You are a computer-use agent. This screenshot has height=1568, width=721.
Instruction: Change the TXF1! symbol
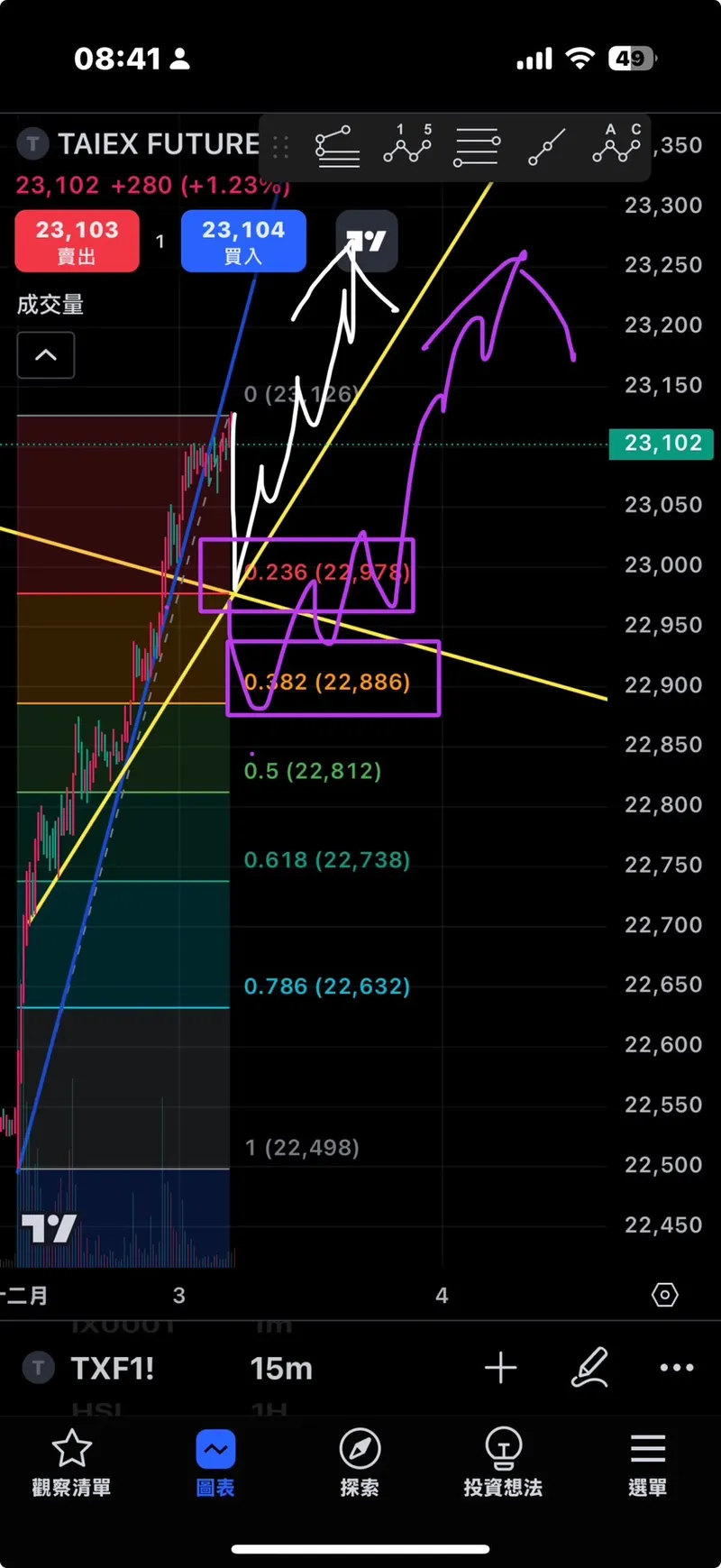[112, 1368]
